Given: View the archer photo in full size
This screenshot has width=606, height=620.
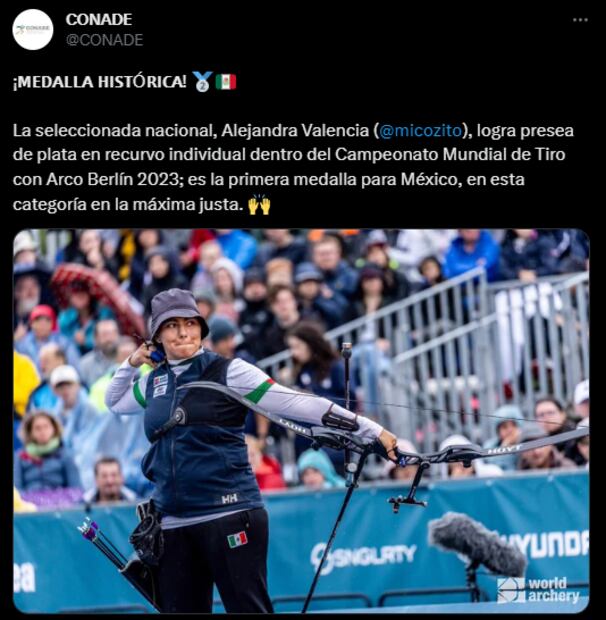Looking at the screenshot, I should coord(301,421).
